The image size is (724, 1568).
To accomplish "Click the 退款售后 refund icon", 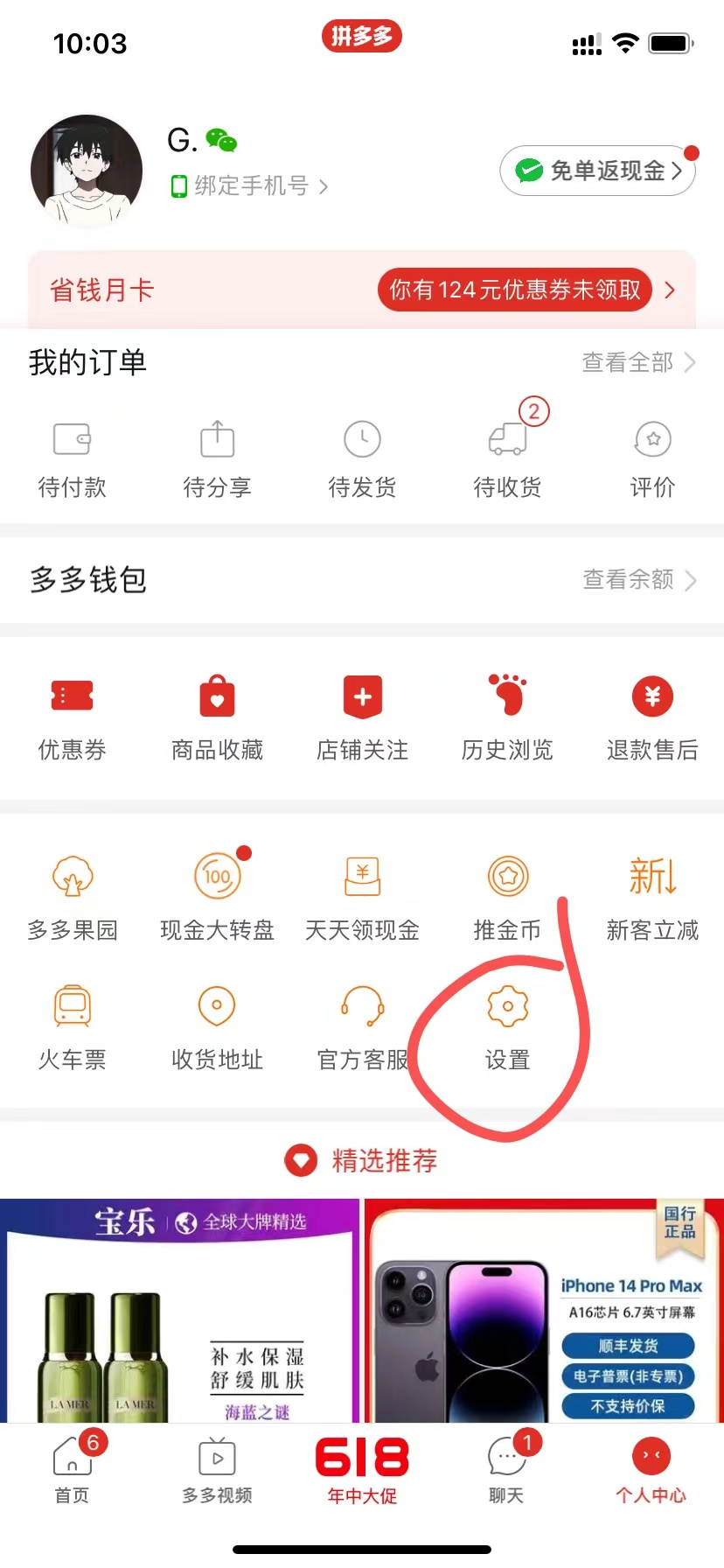I will coord(652,696).
